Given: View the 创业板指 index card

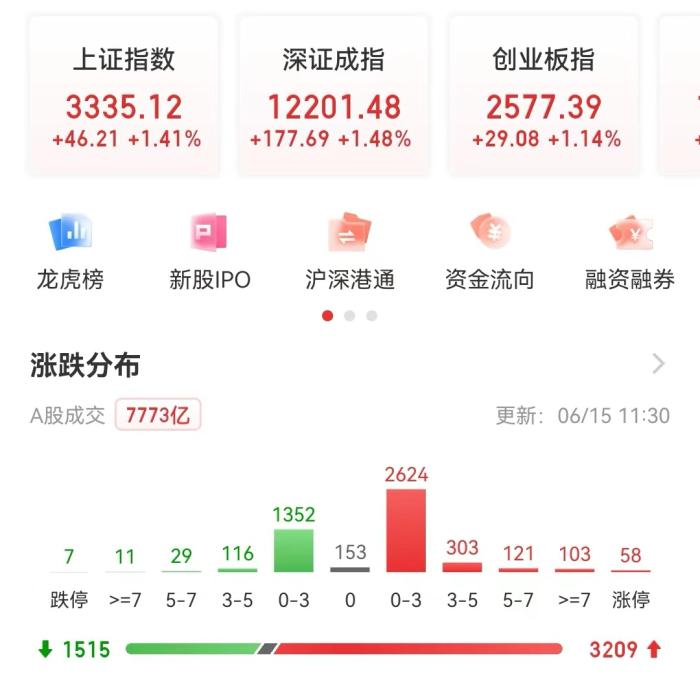Looking at the screenshot, I should coord(544,97).
